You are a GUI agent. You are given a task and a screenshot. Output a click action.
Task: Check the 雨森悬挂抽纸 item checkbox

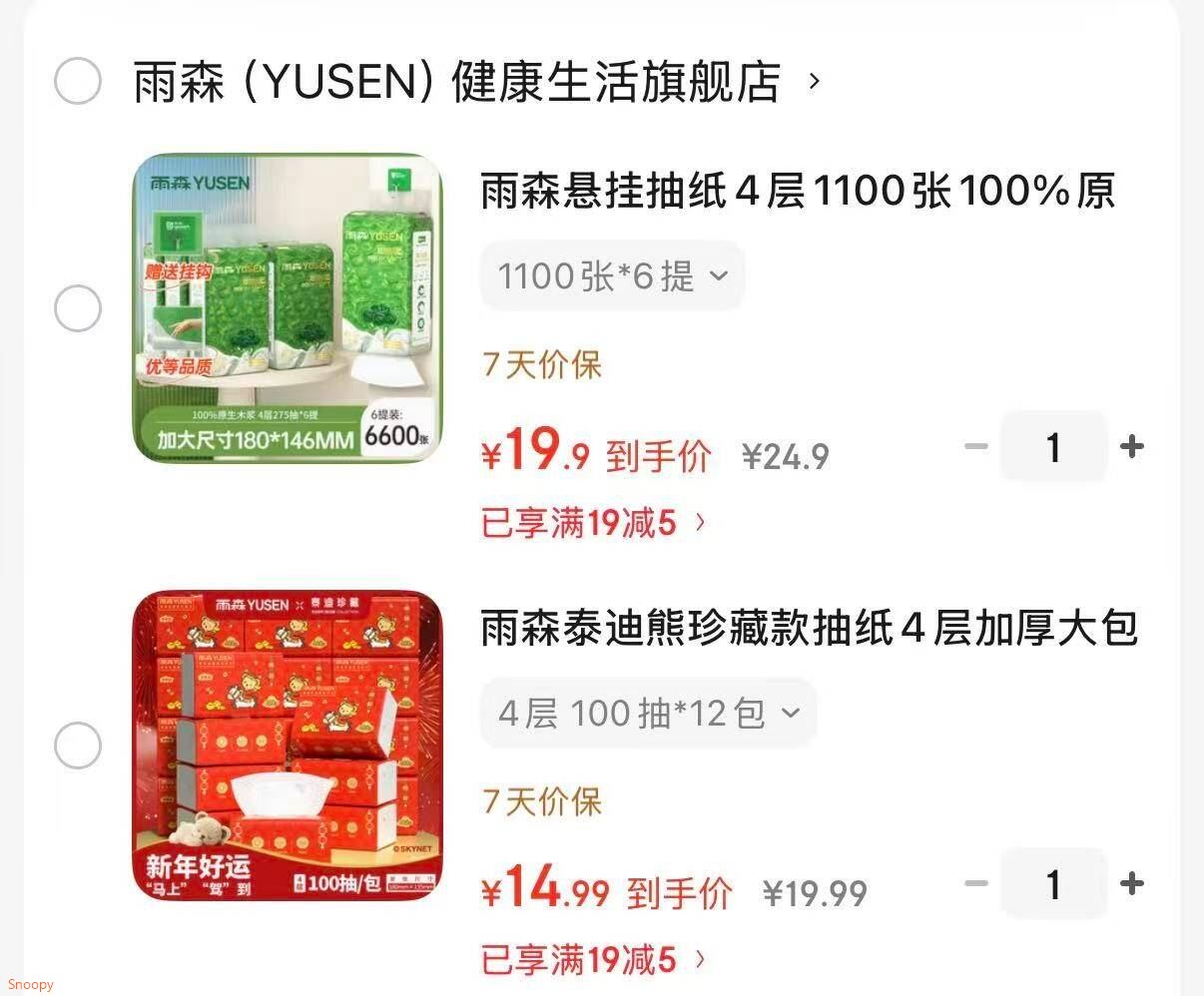click(x=78, y=308)
